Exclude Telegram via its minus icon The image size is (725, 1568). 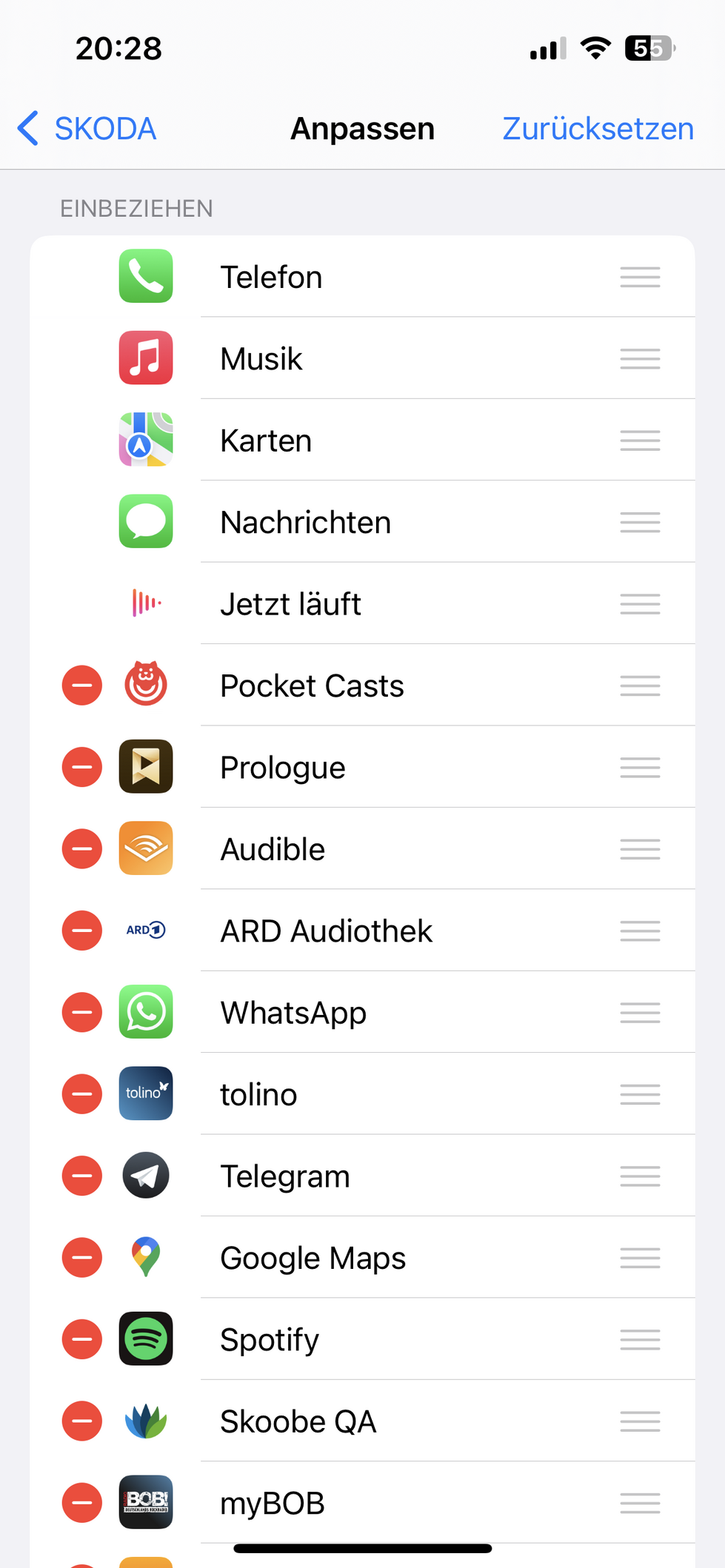(82, 1176)
